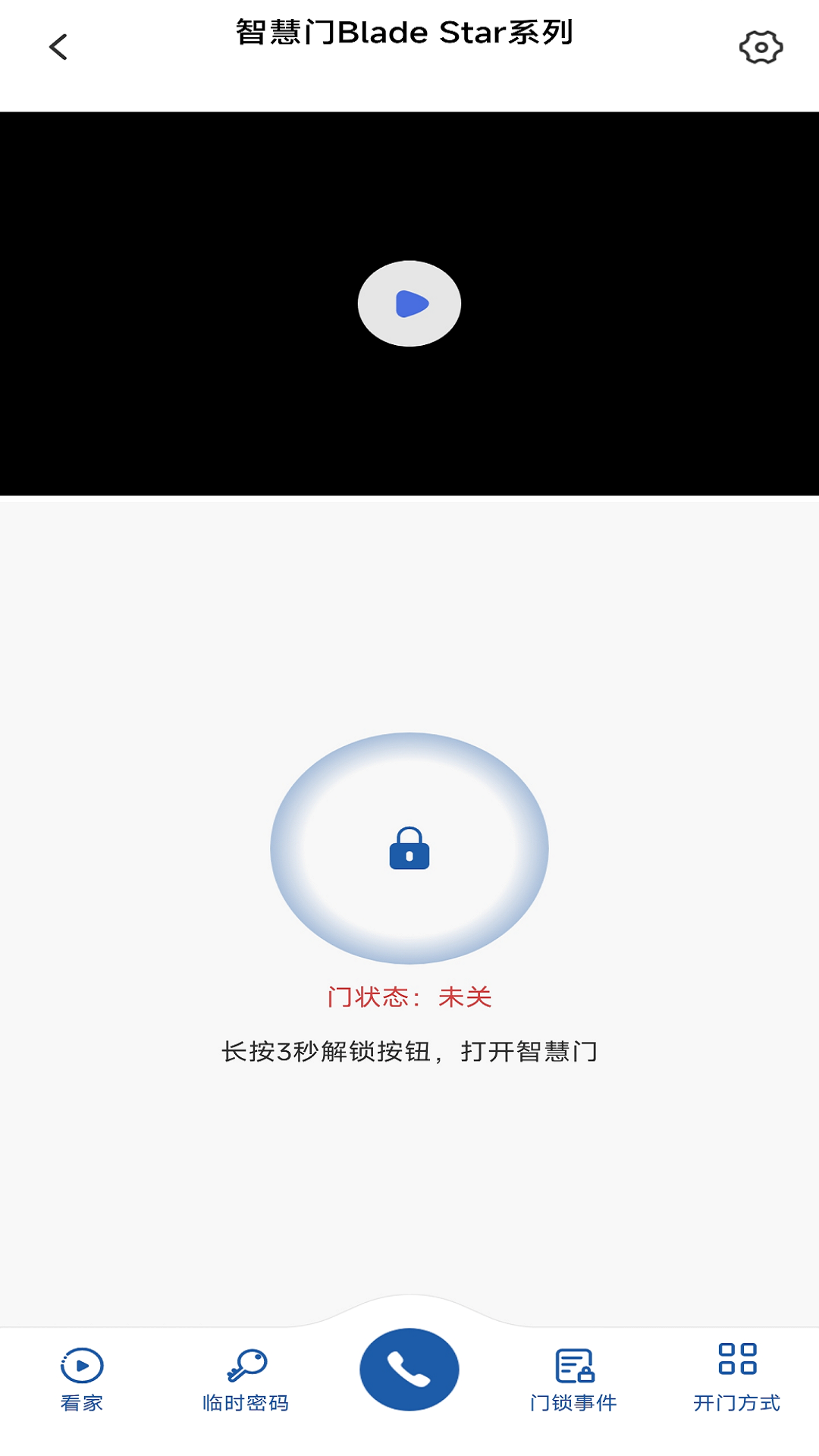Switch to the 开门方式 tab

click(x=738, y=1403)
